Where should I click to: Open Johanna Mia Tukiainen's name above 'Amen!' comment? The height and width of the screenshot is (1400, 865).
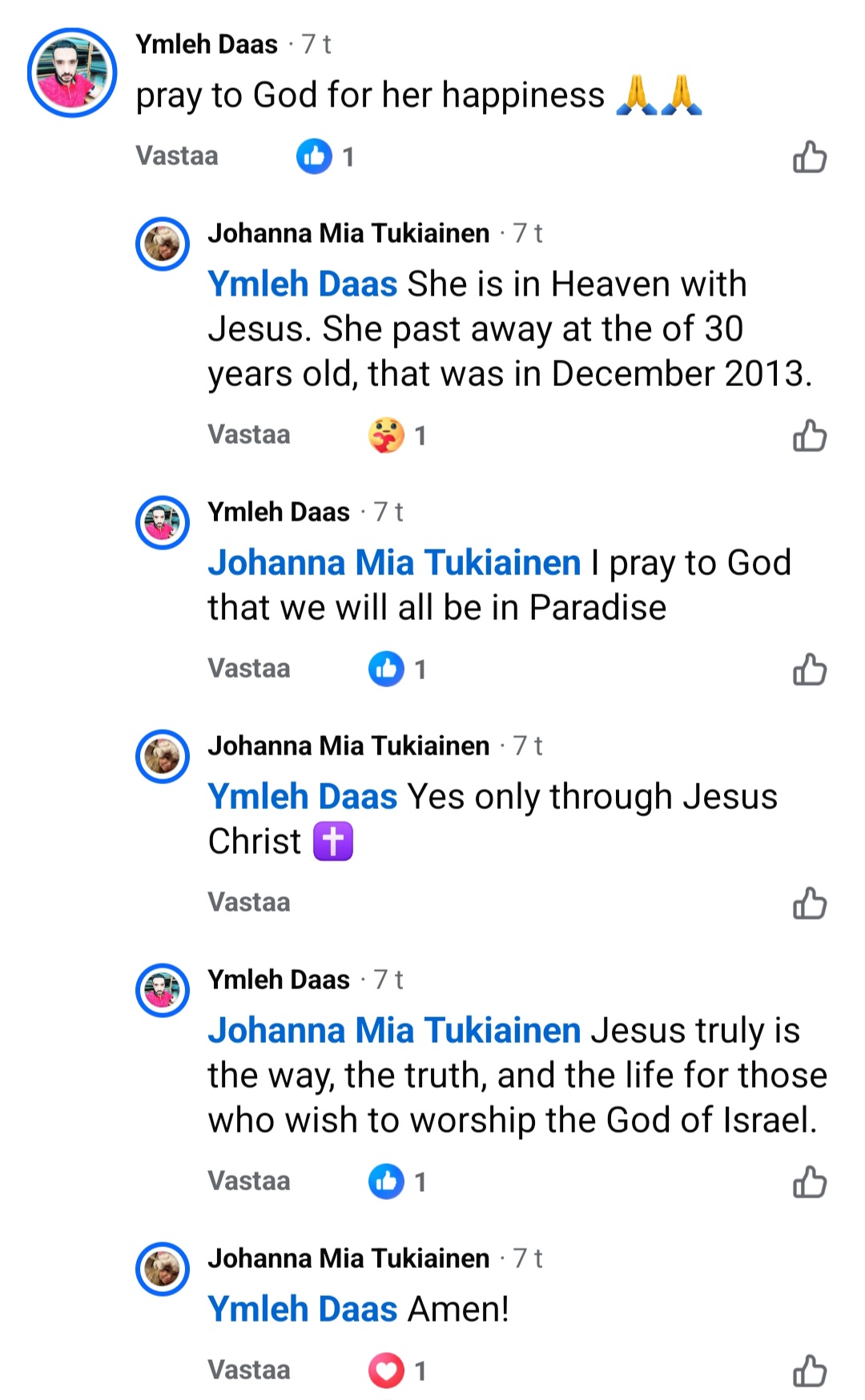[x=348, y=1258]
